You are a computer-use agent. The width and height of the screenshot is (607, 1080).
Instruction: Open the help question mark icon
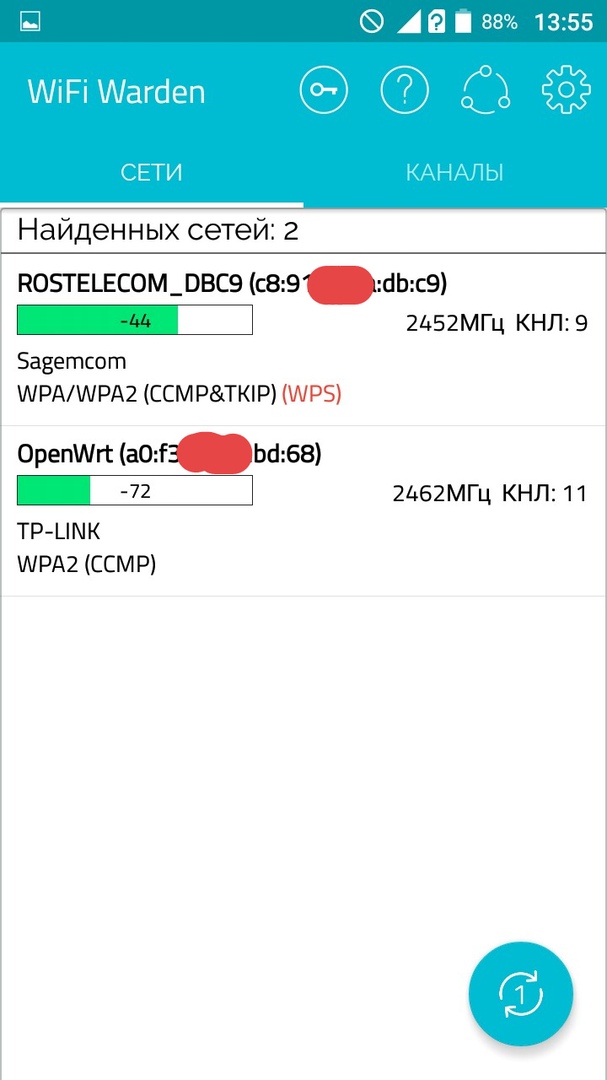pos(404,90)
